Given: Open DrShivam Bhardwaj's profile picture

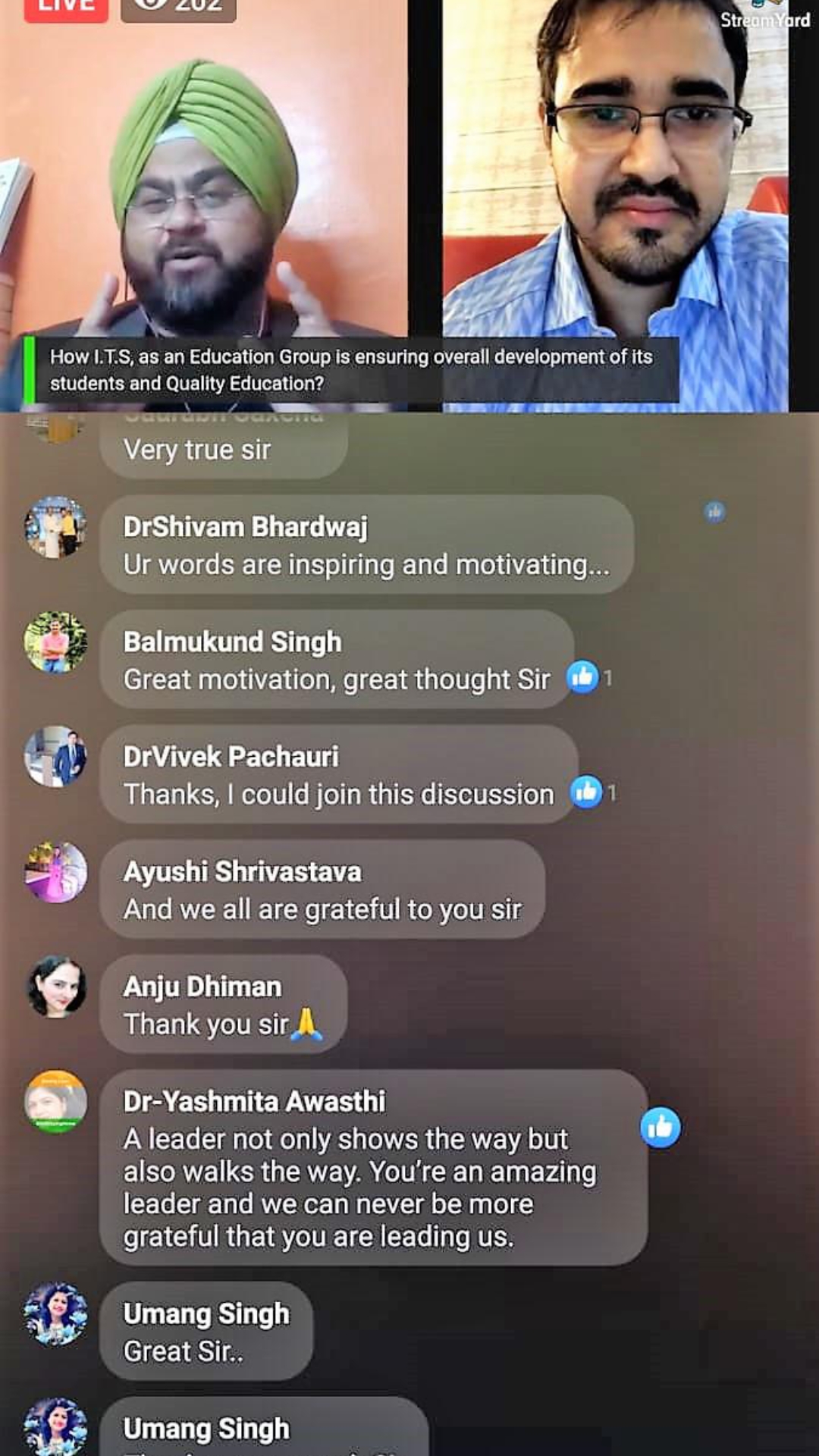Looking at the screenshot, I should coord(55,528).
